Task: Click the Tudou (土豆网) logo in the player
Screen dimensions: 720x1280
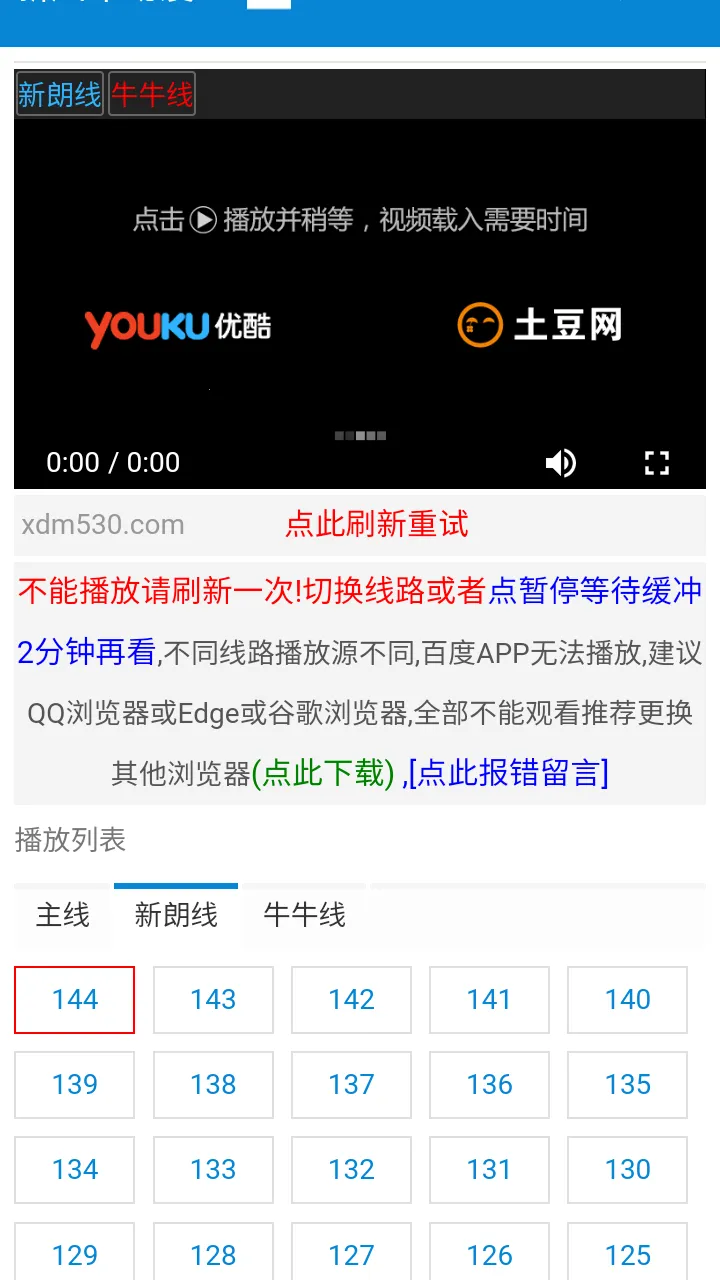Action: tap(540, 325)
